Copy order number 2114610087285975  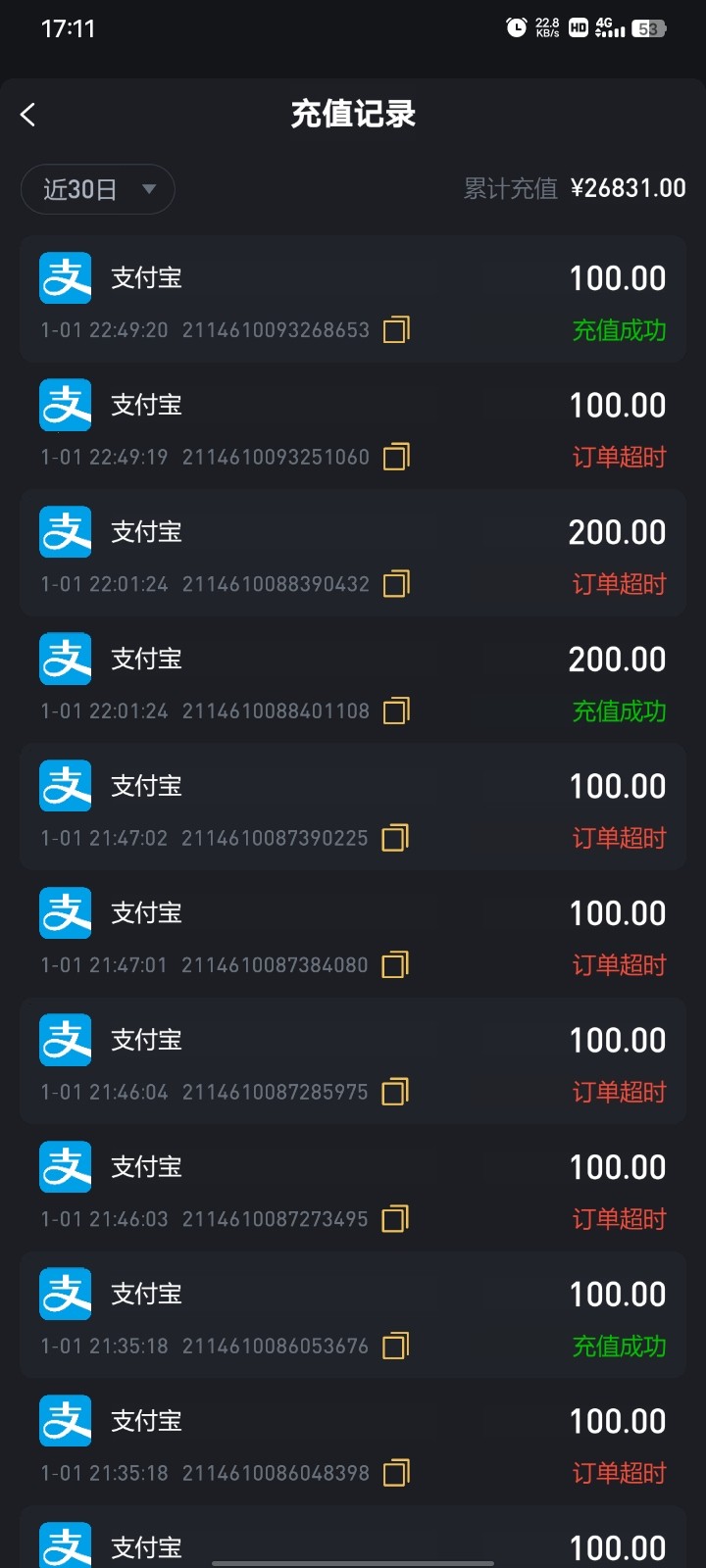click(395, 1092)
